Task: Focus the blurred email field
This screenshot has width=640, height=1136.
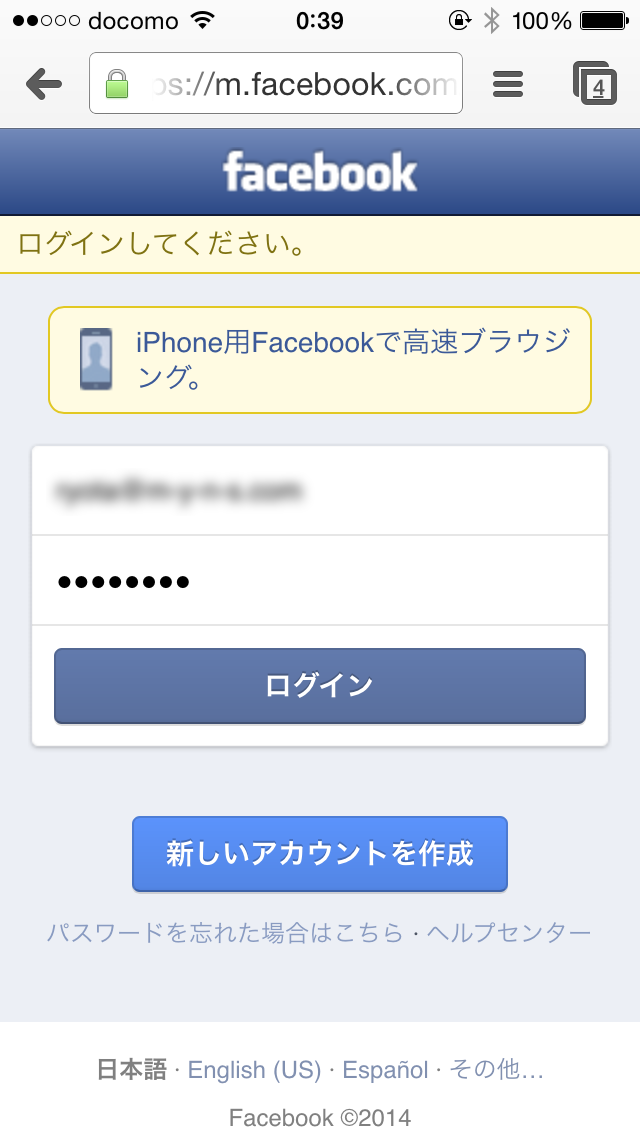Action: tap(320, 490)
